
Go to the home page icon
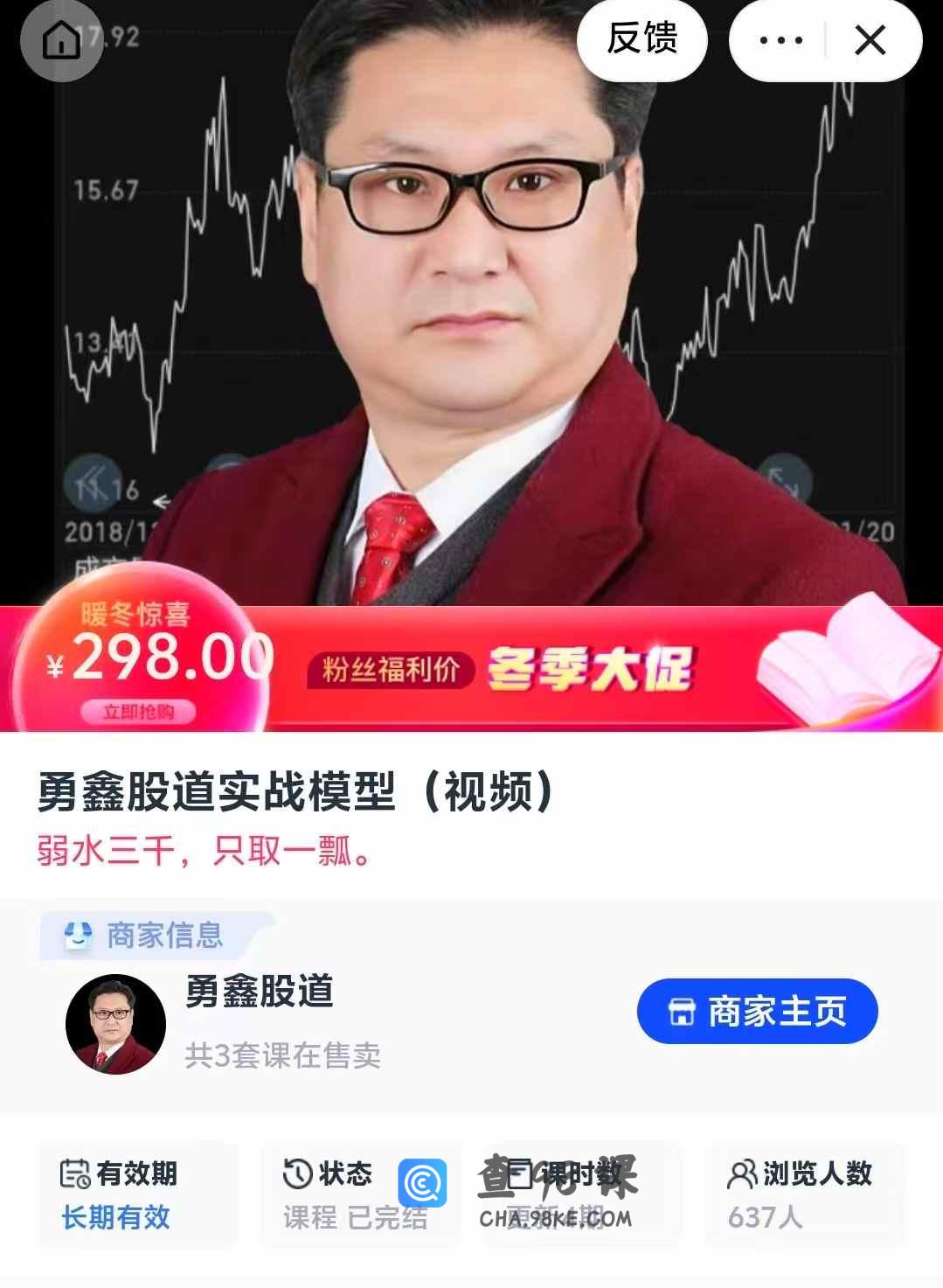coord(61,40)
